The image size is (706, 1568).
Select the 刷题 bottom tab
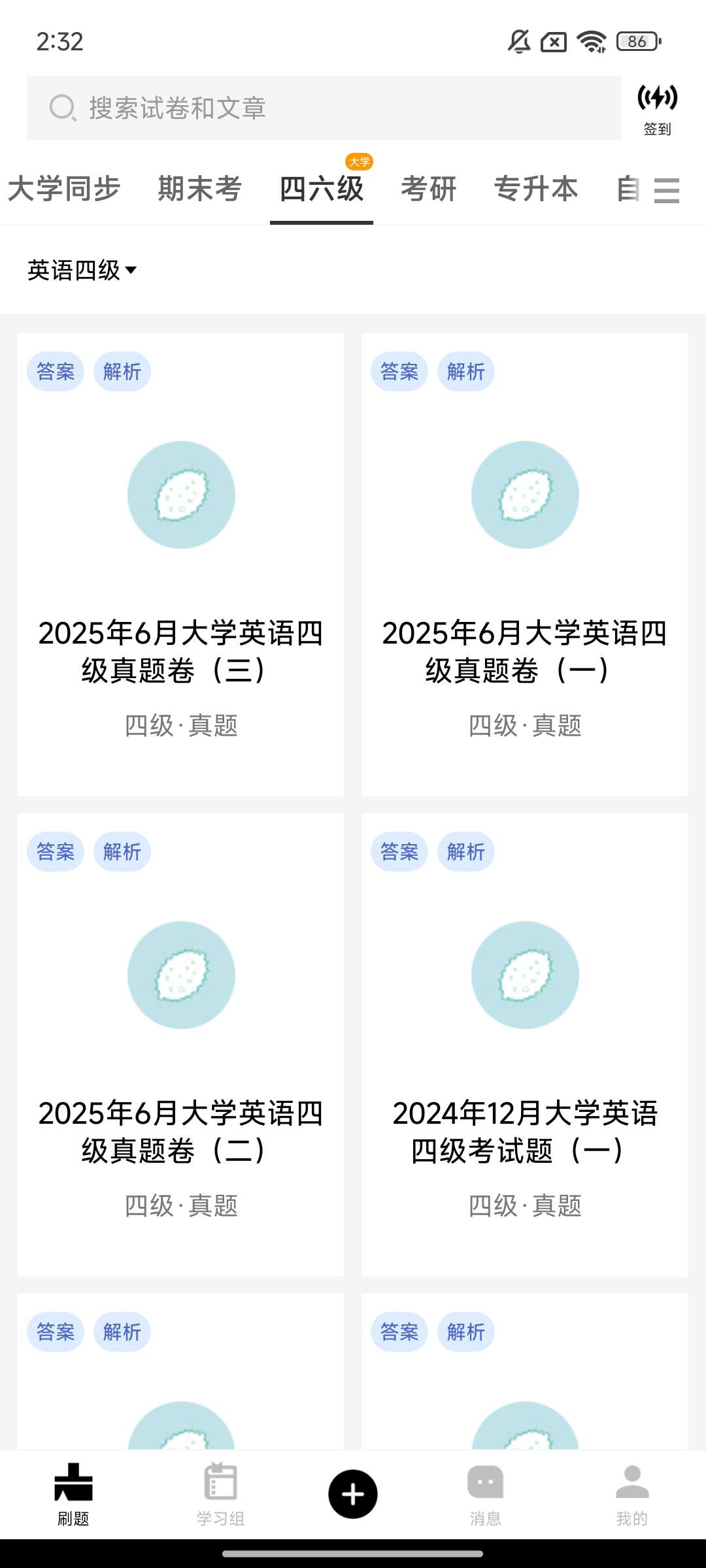(x=73, y=1494)
